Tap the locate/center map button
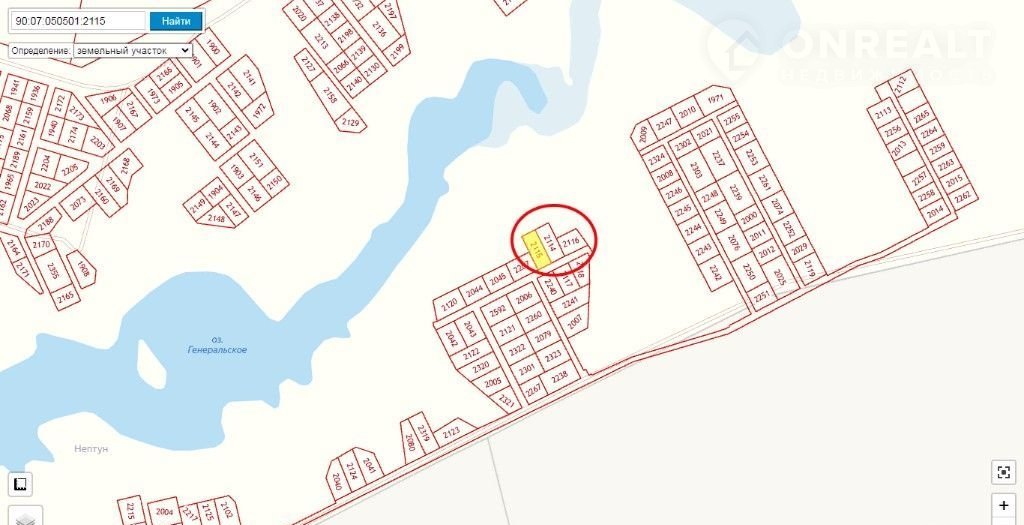 [1004, 471]
